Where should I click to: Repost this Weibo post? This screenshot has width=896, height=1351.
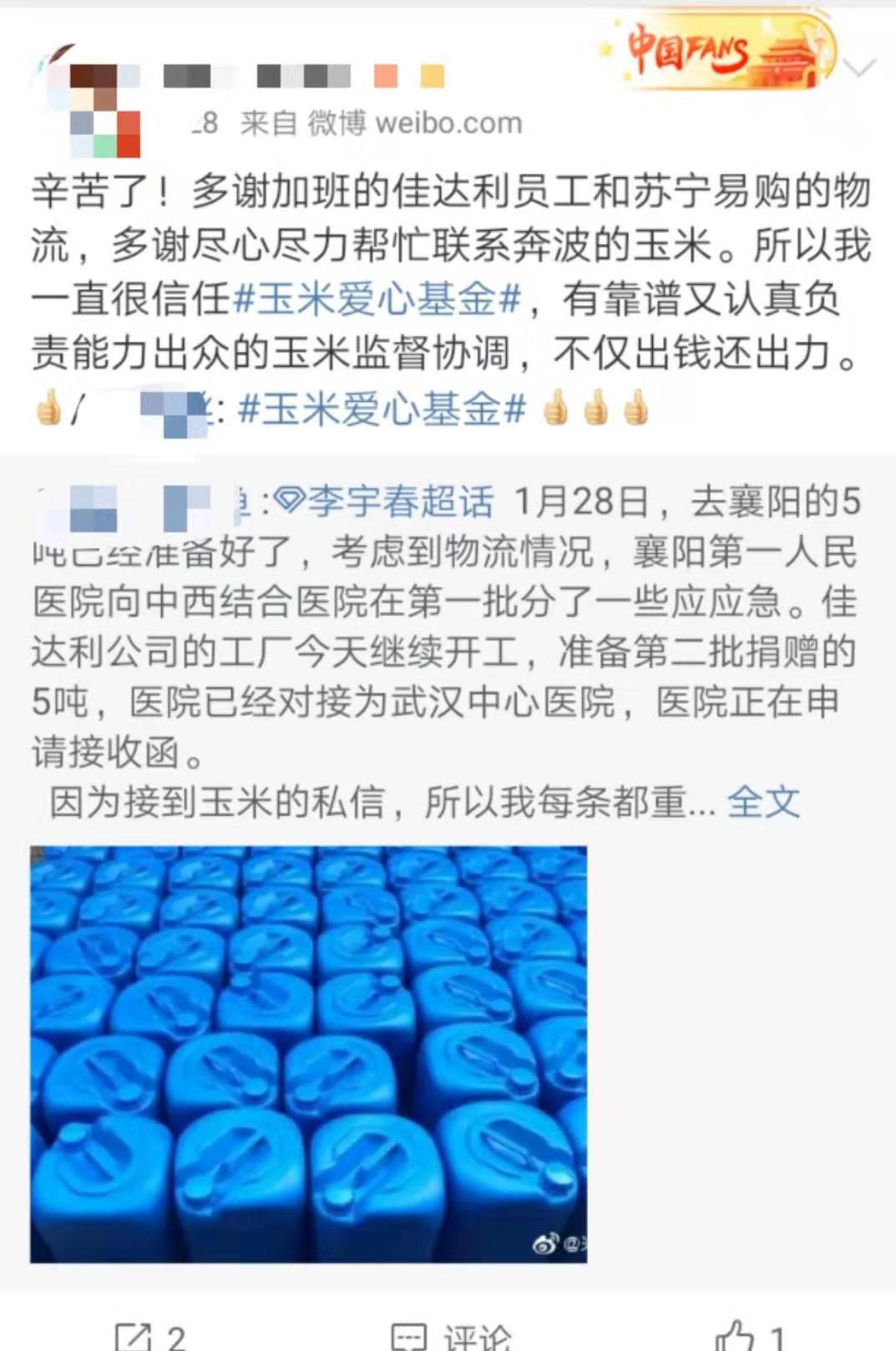(150, 1335)
